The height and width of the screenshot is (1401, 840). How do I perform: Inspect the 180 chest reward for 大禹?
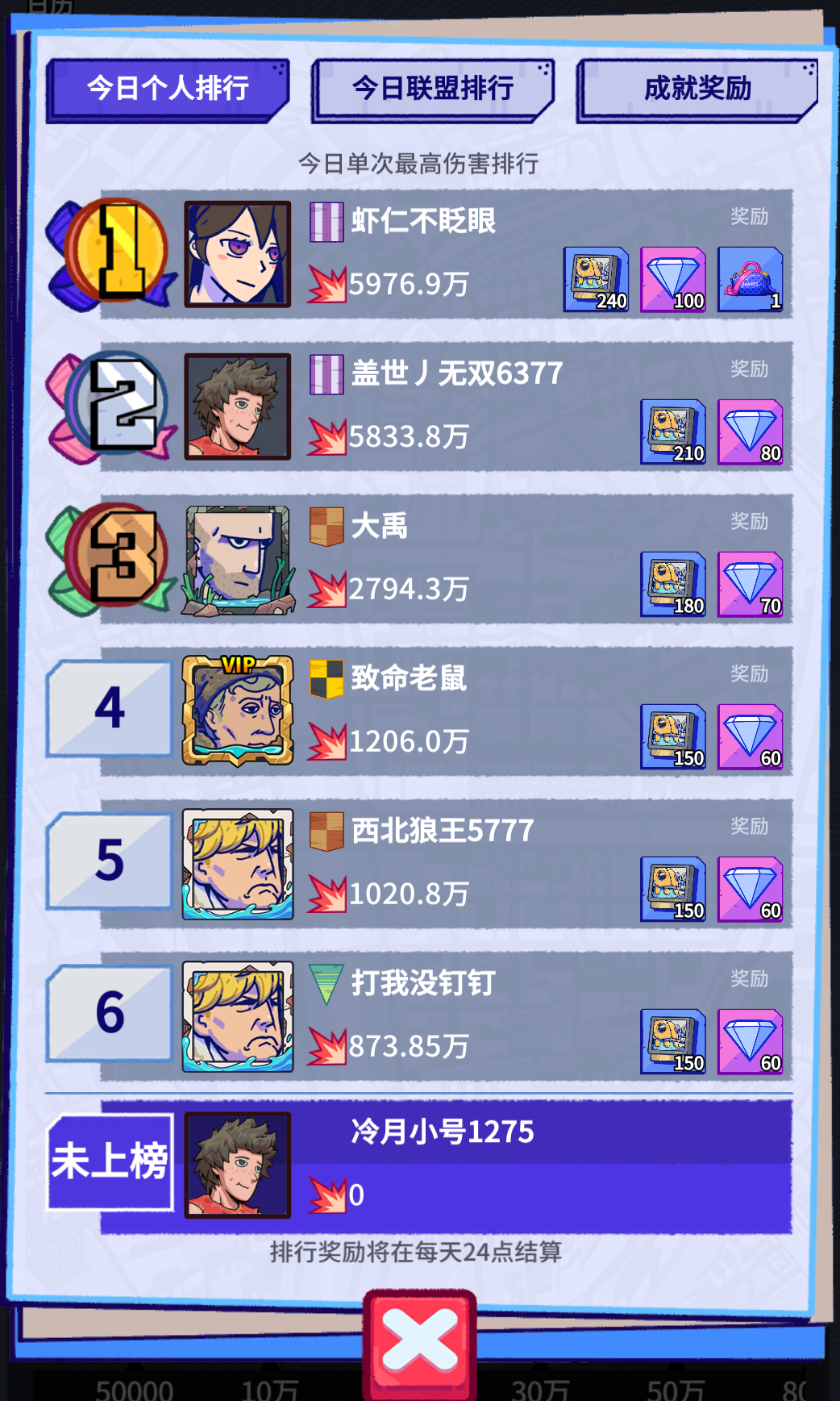click(673, 584)
